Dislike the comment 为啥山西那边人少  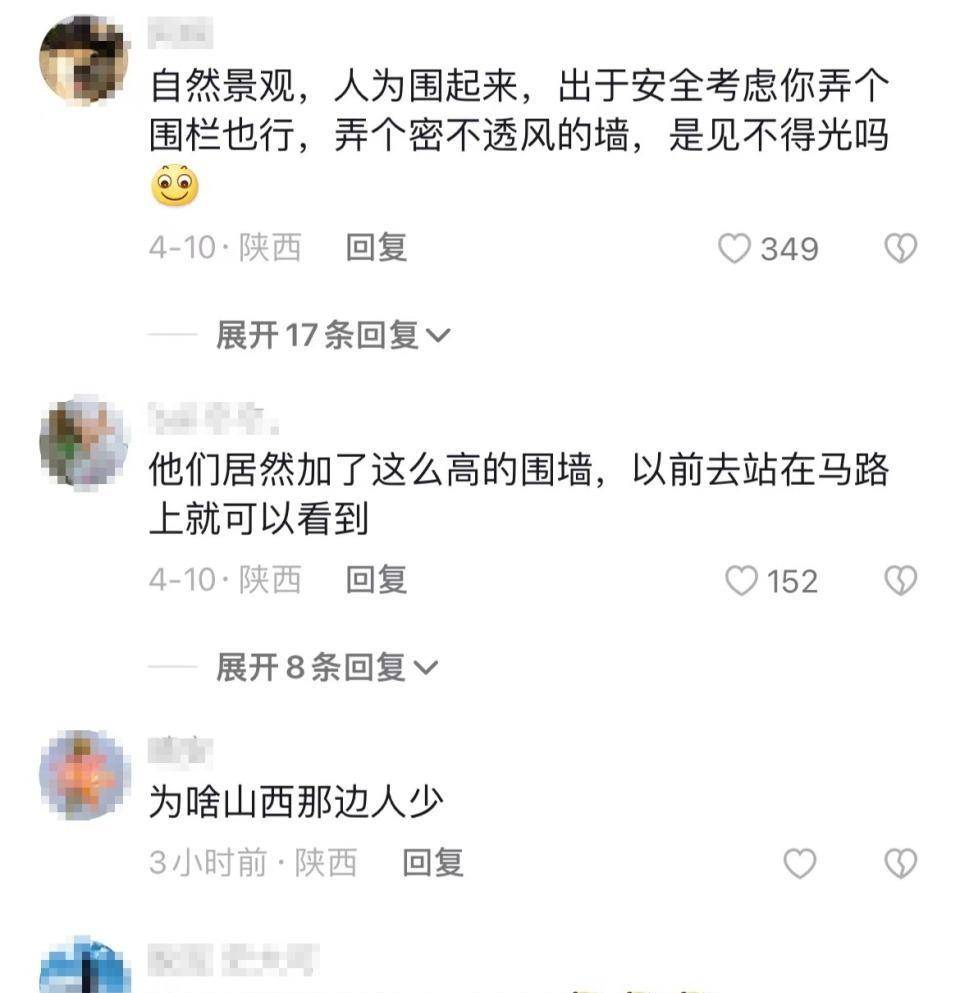coord(901,863)
